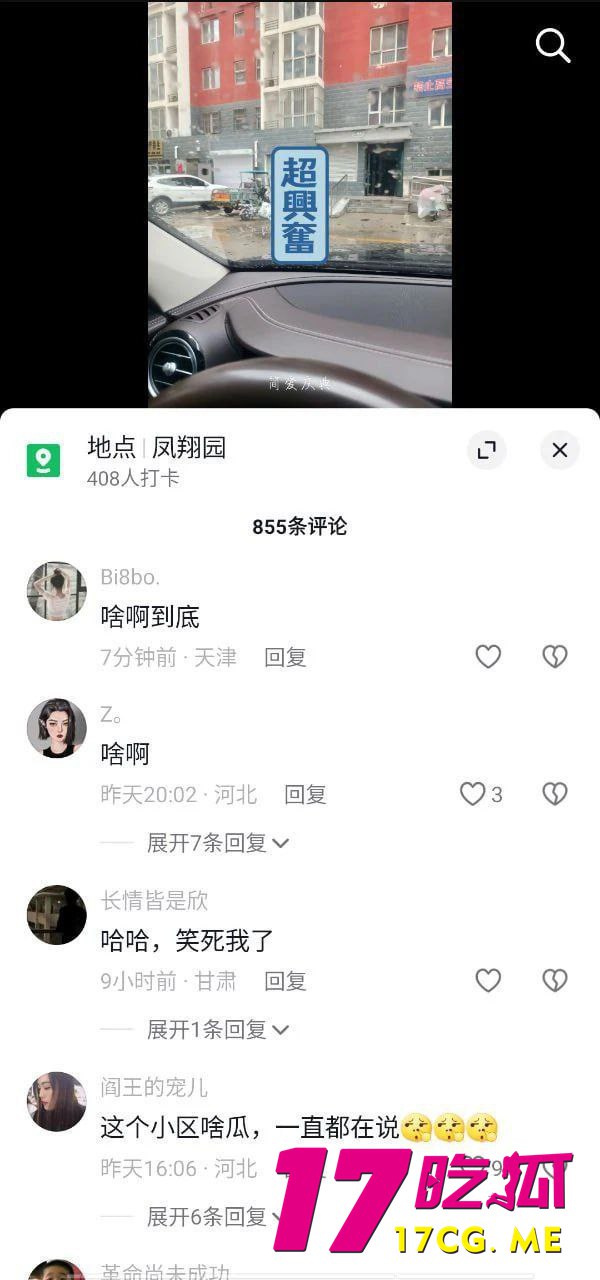Like 长情皆是欣's comment
Viewport: 600px width, 1280px height.
(488, 981)
